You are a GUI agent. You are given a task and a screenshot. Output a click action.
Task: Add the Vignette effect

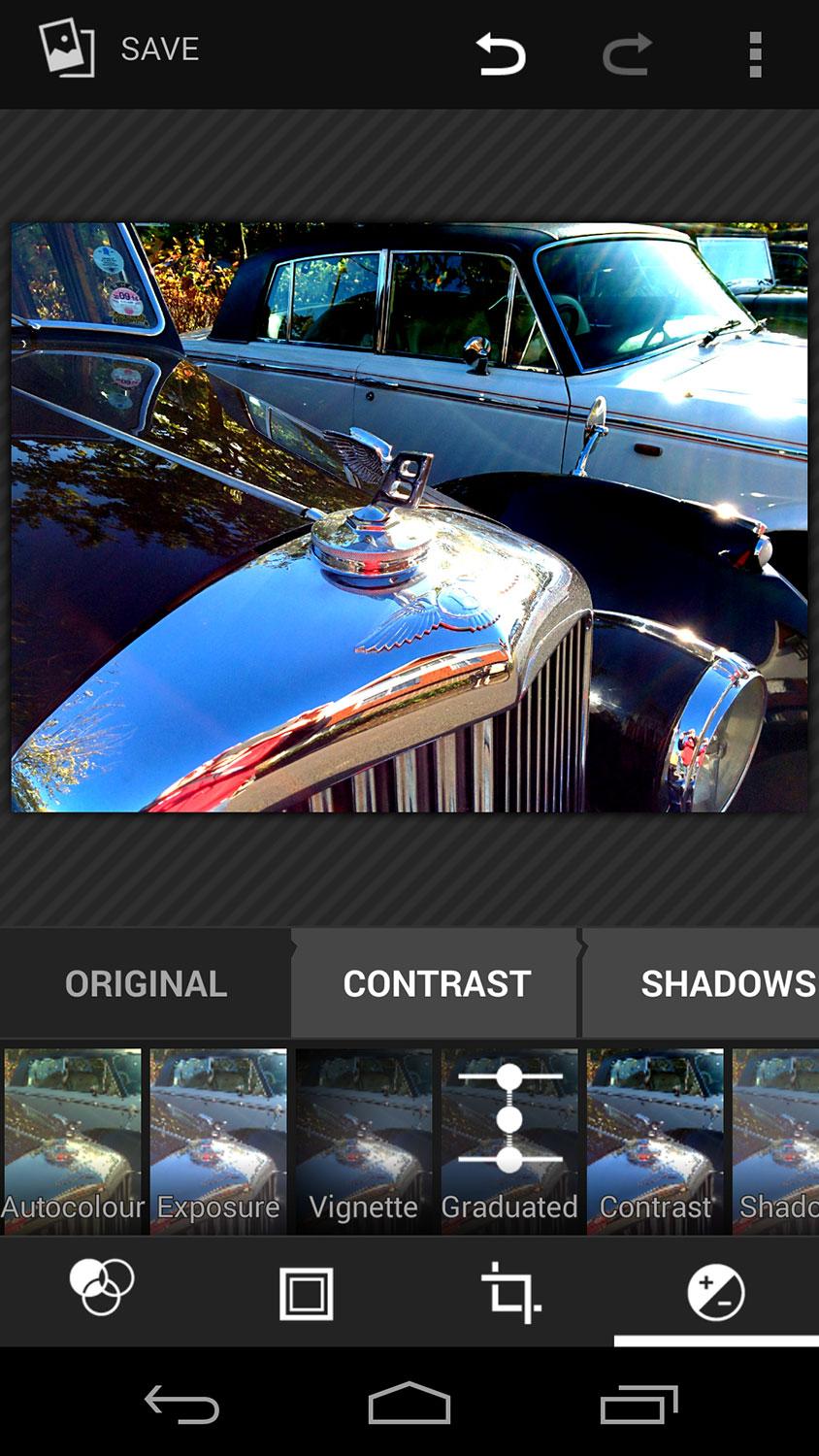click(364, 1142)
